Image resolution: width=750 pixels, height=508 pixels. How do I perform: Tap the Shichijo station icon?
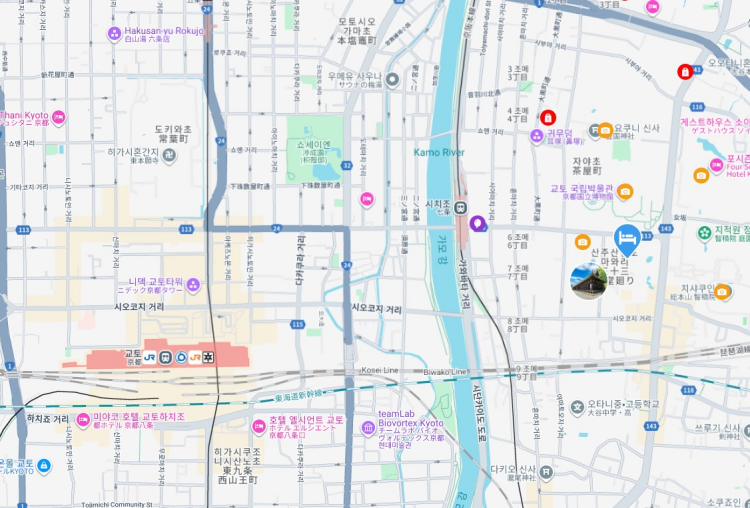460,207
